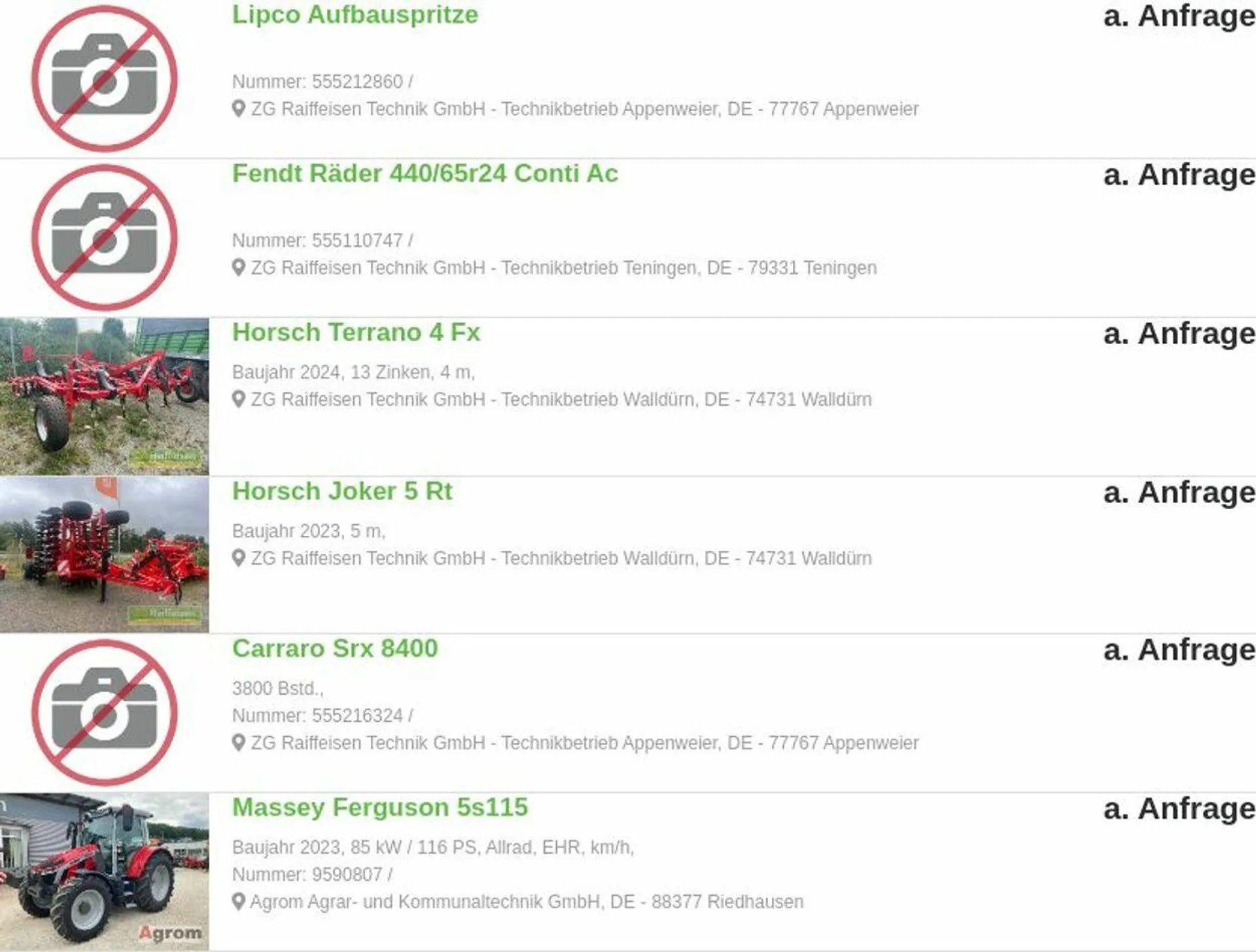Image resolution: width=1256 pixels, height=952 pixels.
Task: Open the Lipco Aufbauspritze listing
Action: (355, 14)
